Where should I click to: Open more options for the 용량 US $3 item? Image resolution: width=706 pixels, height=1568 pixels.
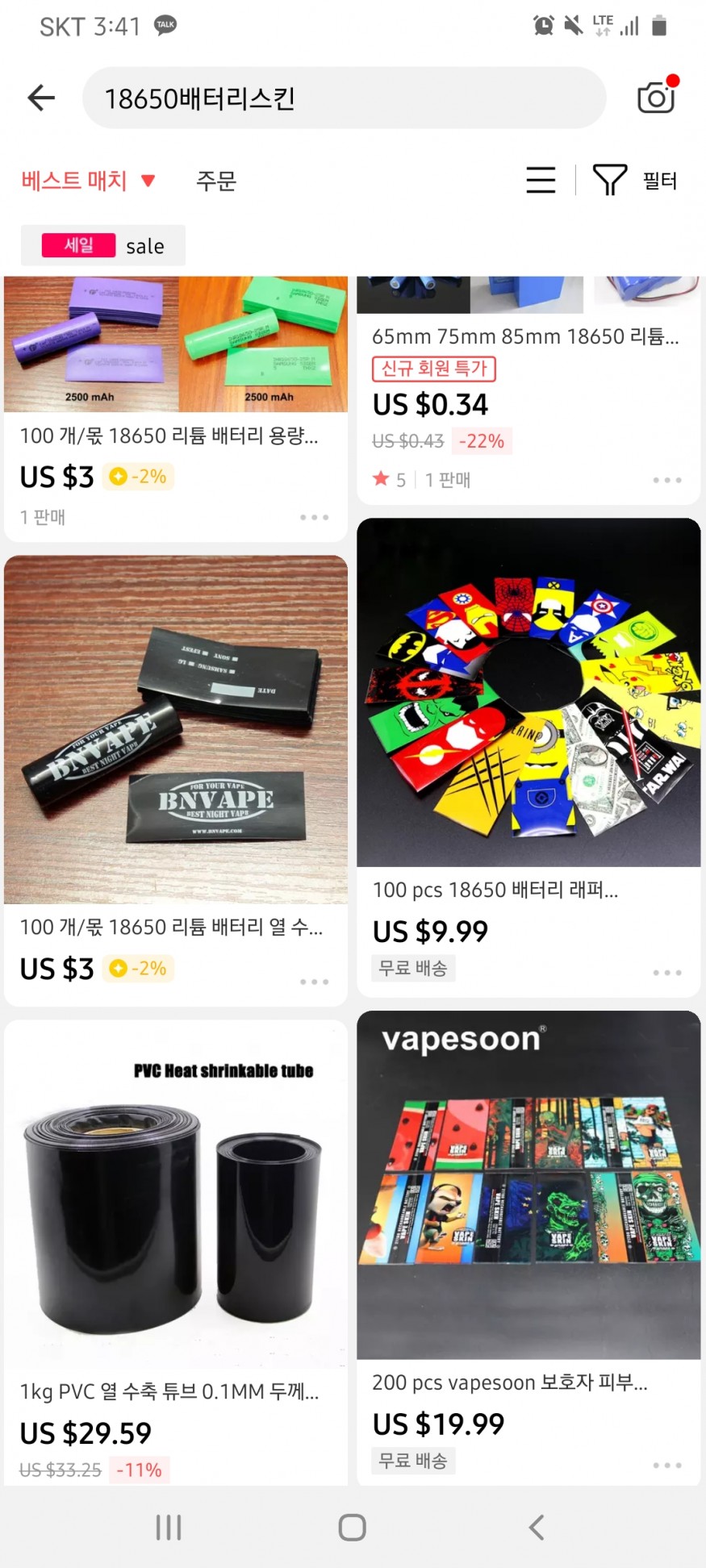314,517
